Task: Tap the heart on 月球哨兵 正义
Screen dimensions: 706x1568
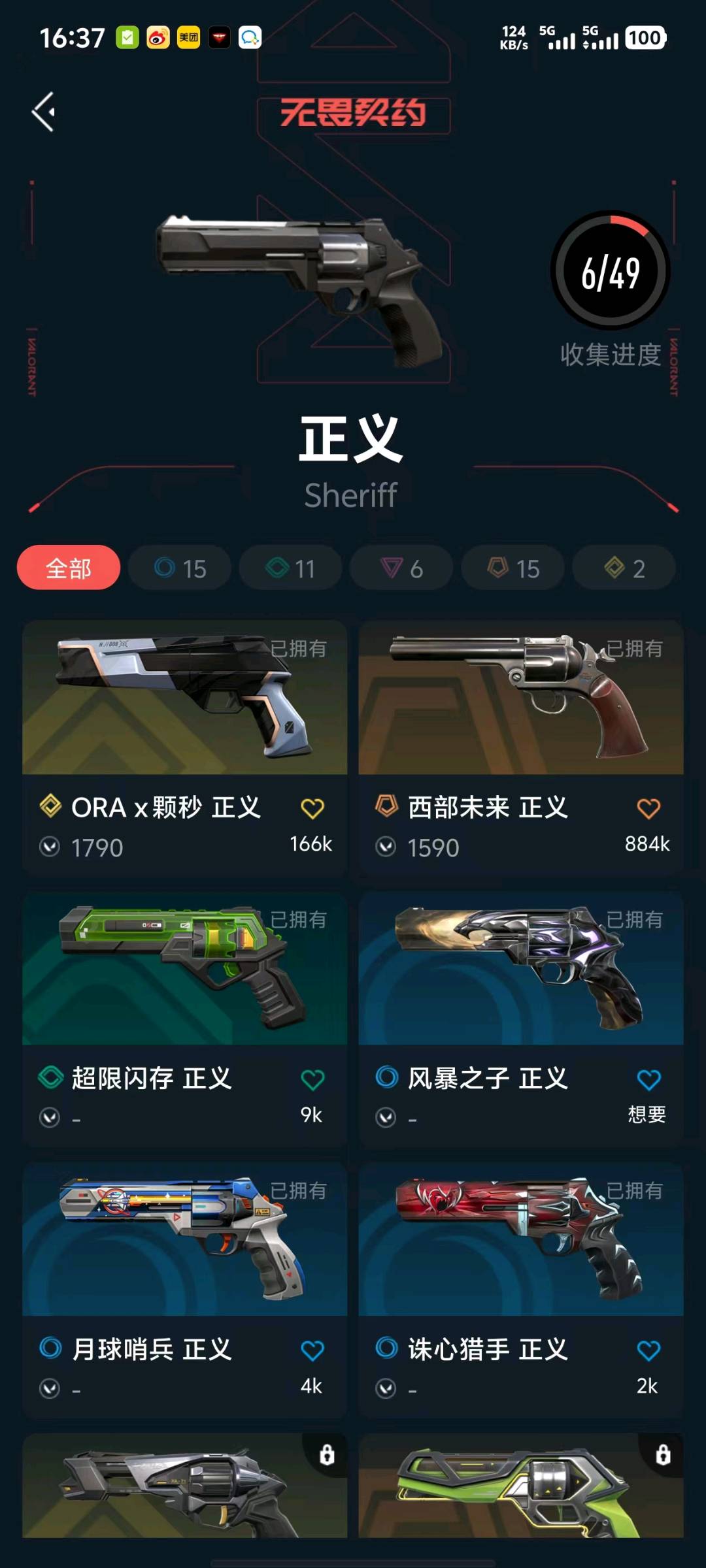Action: pos(312,1350)
